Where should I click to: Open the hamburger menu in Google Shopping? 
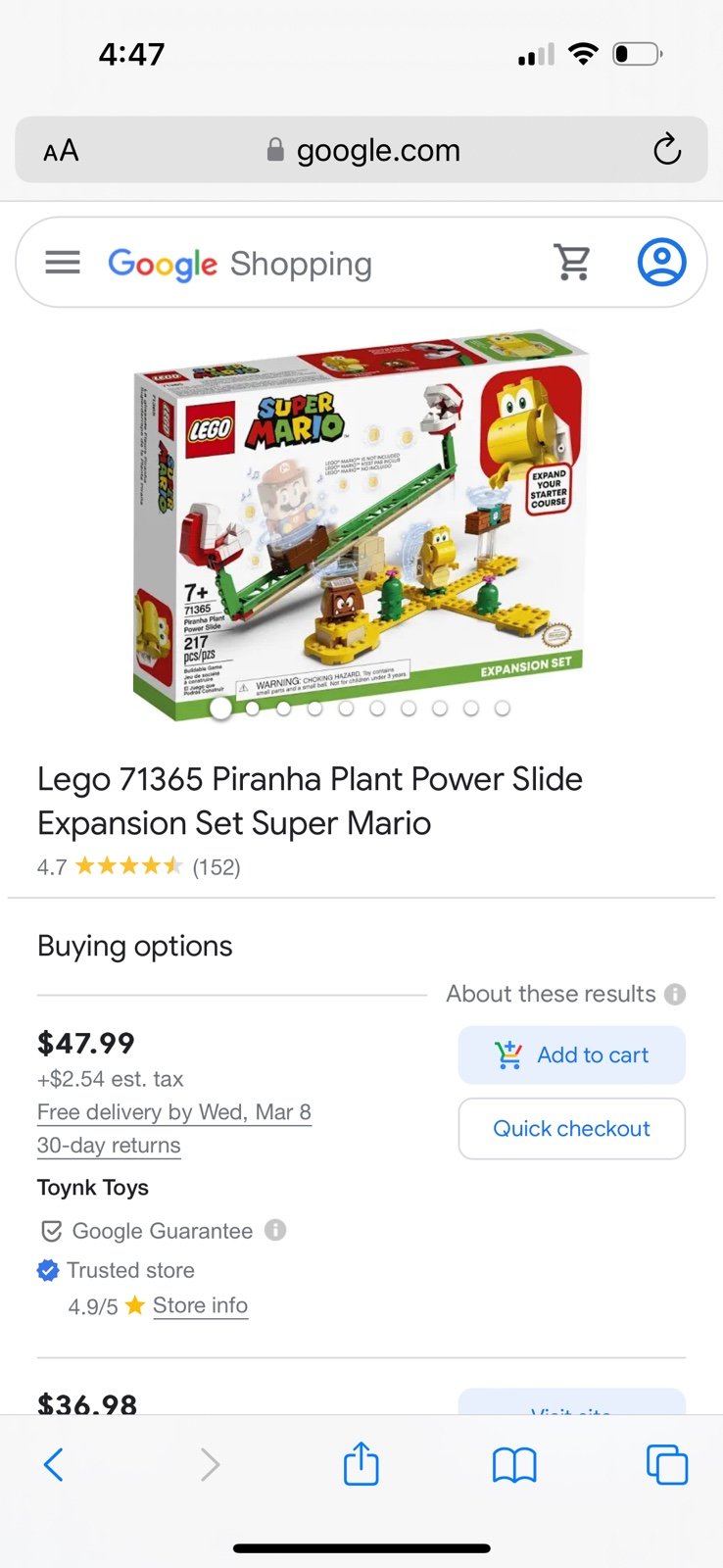coord(63,263)
